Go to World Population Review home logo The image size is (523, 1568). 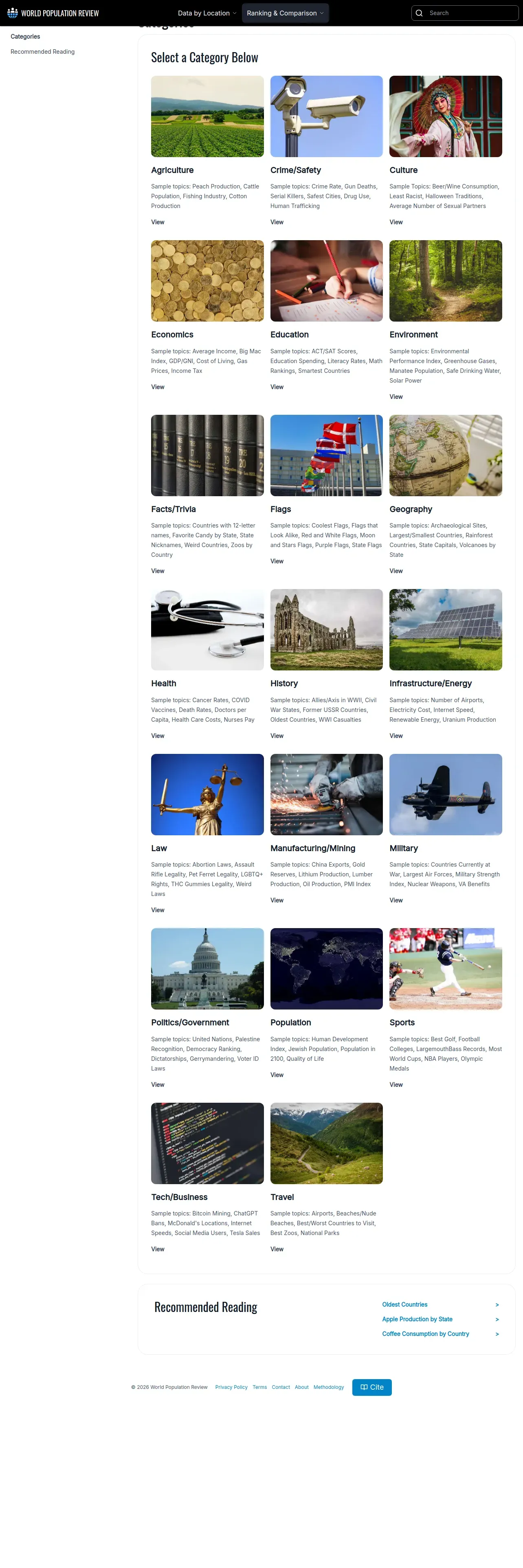point(53,13)
